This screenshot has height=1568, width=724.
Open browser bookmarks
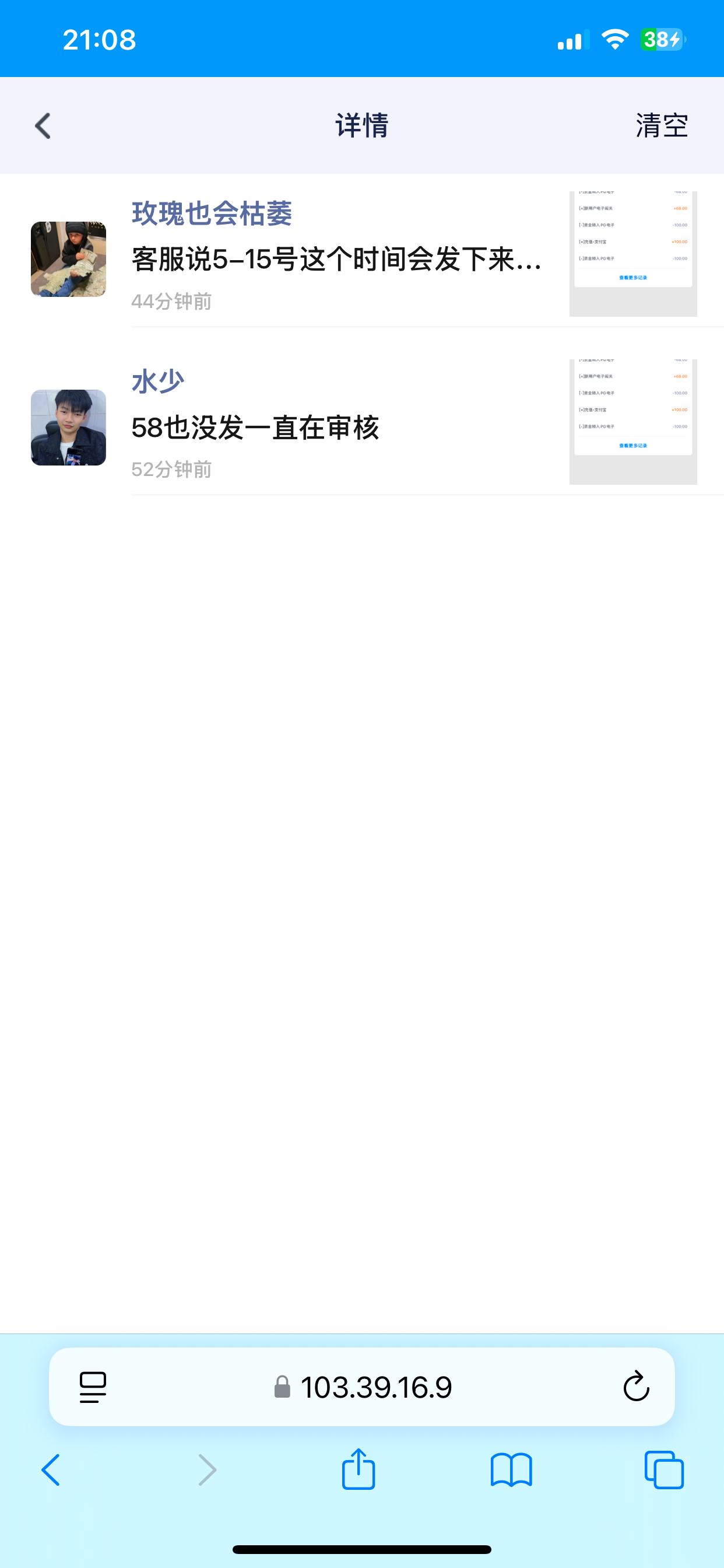pos(511,1470)
